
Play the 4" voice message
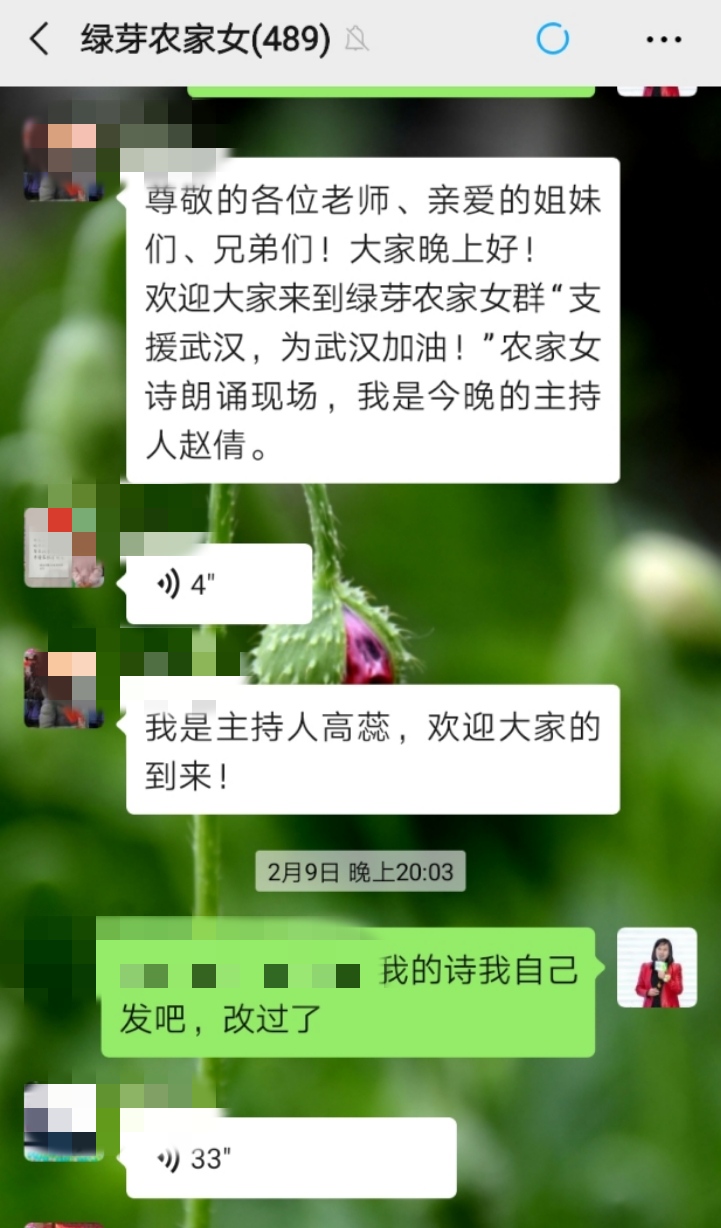tap(218, 585)
